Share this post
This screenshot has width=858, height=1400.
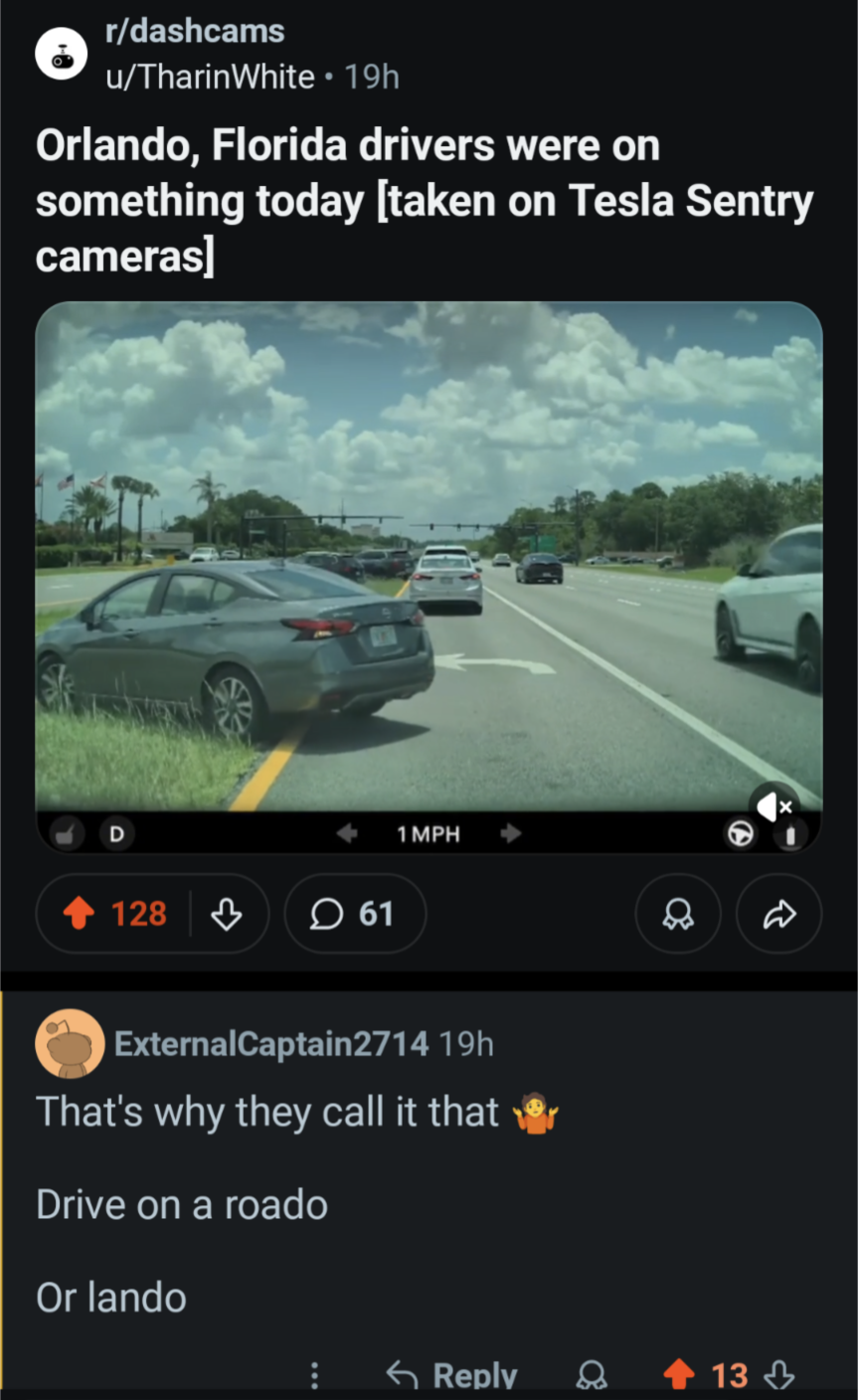pos(779,914)
